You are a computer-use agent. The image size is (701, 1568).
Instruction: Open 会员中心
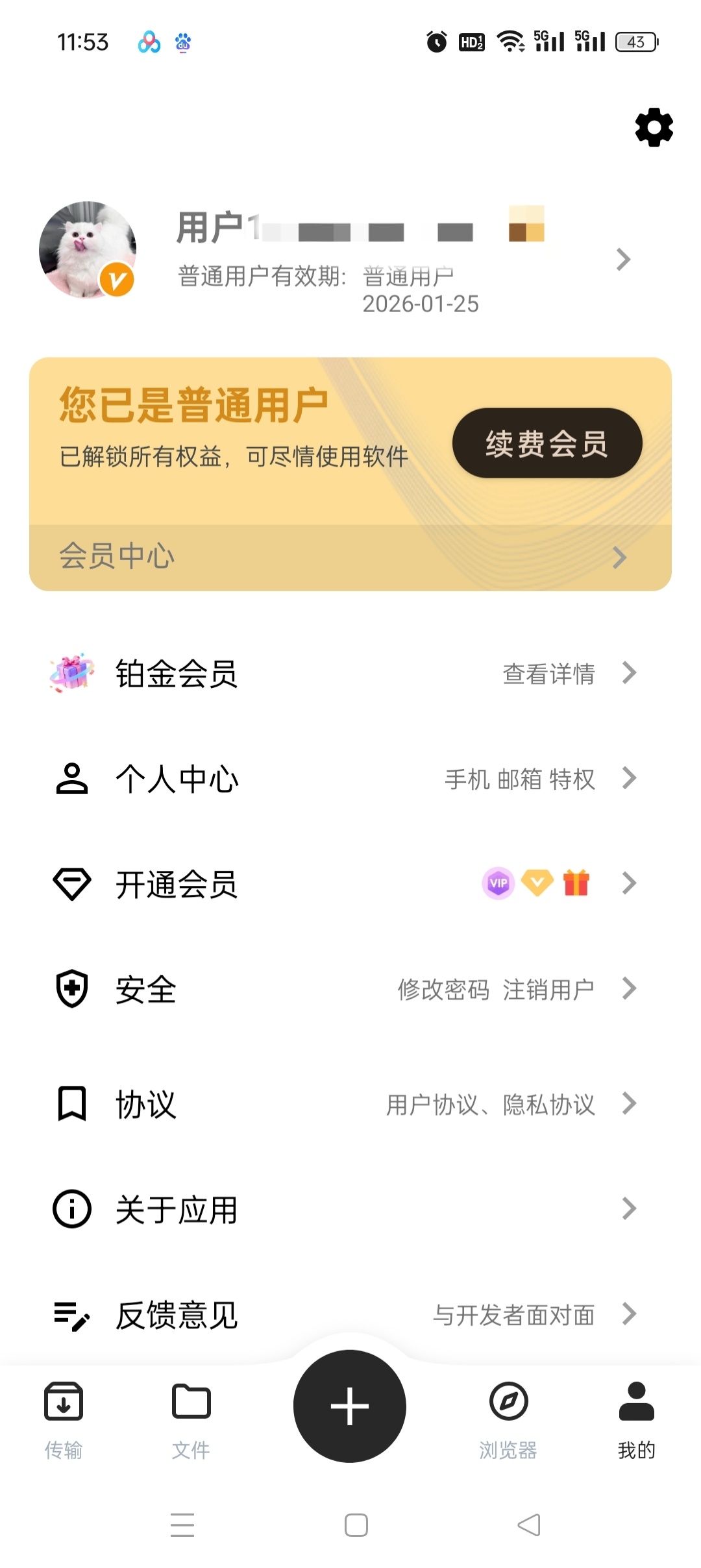(349, 557)
